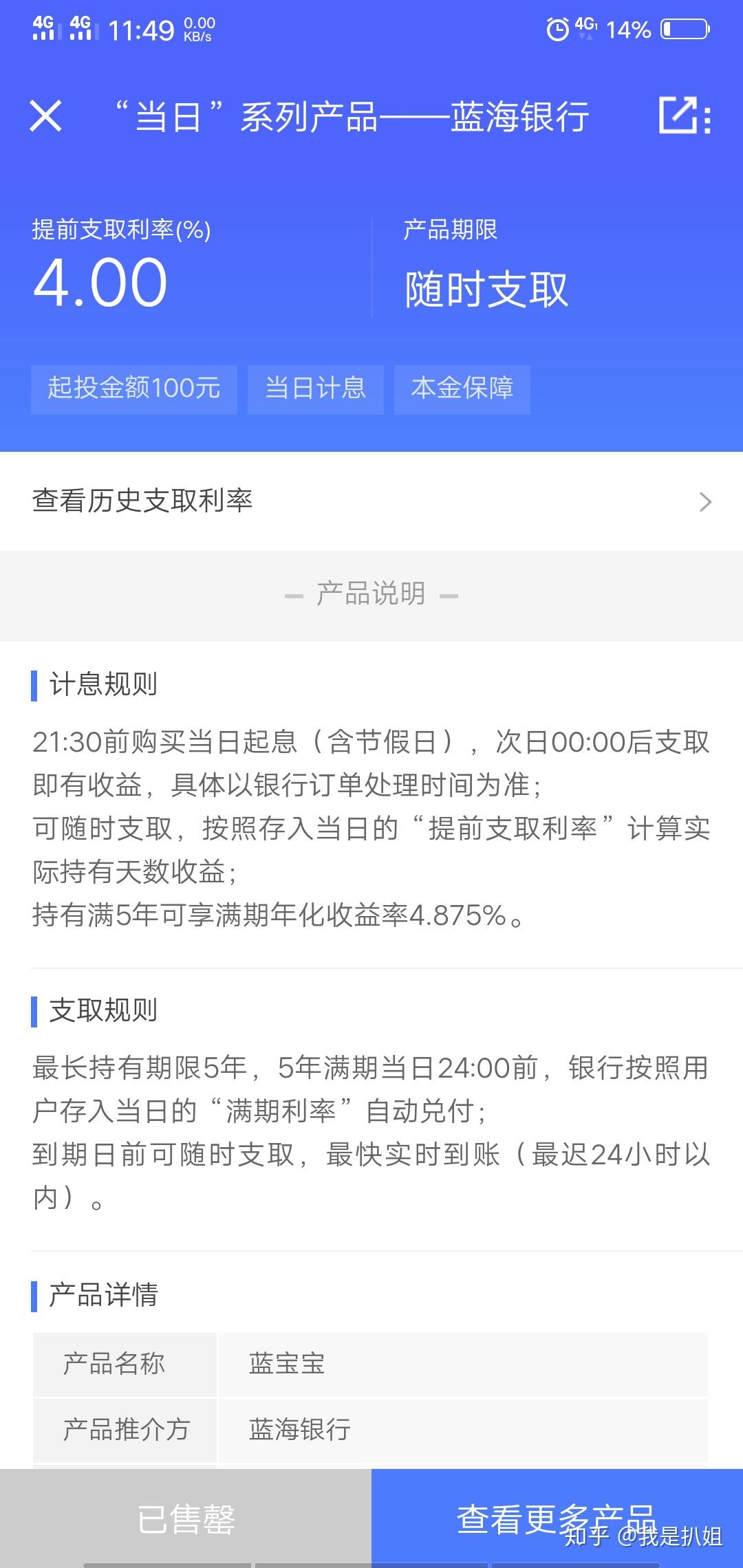Tap the network speed indicator showing 0.00 KB/s
The width and height of the screenshot is (743, 1568).
point(199,29)
